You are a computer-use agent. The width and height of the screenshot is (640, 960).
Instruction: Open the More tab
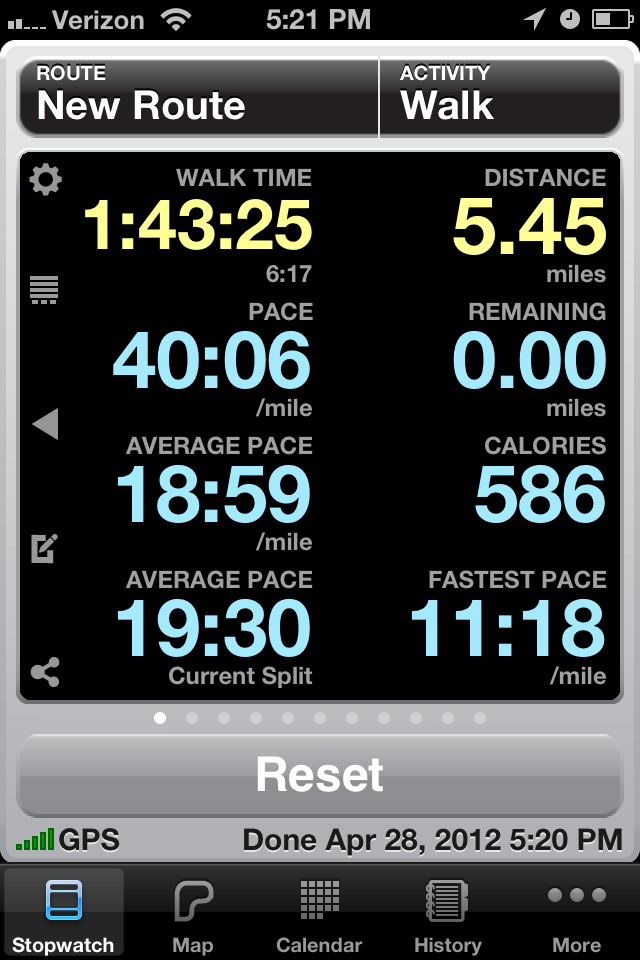click(x=576, y=914)
